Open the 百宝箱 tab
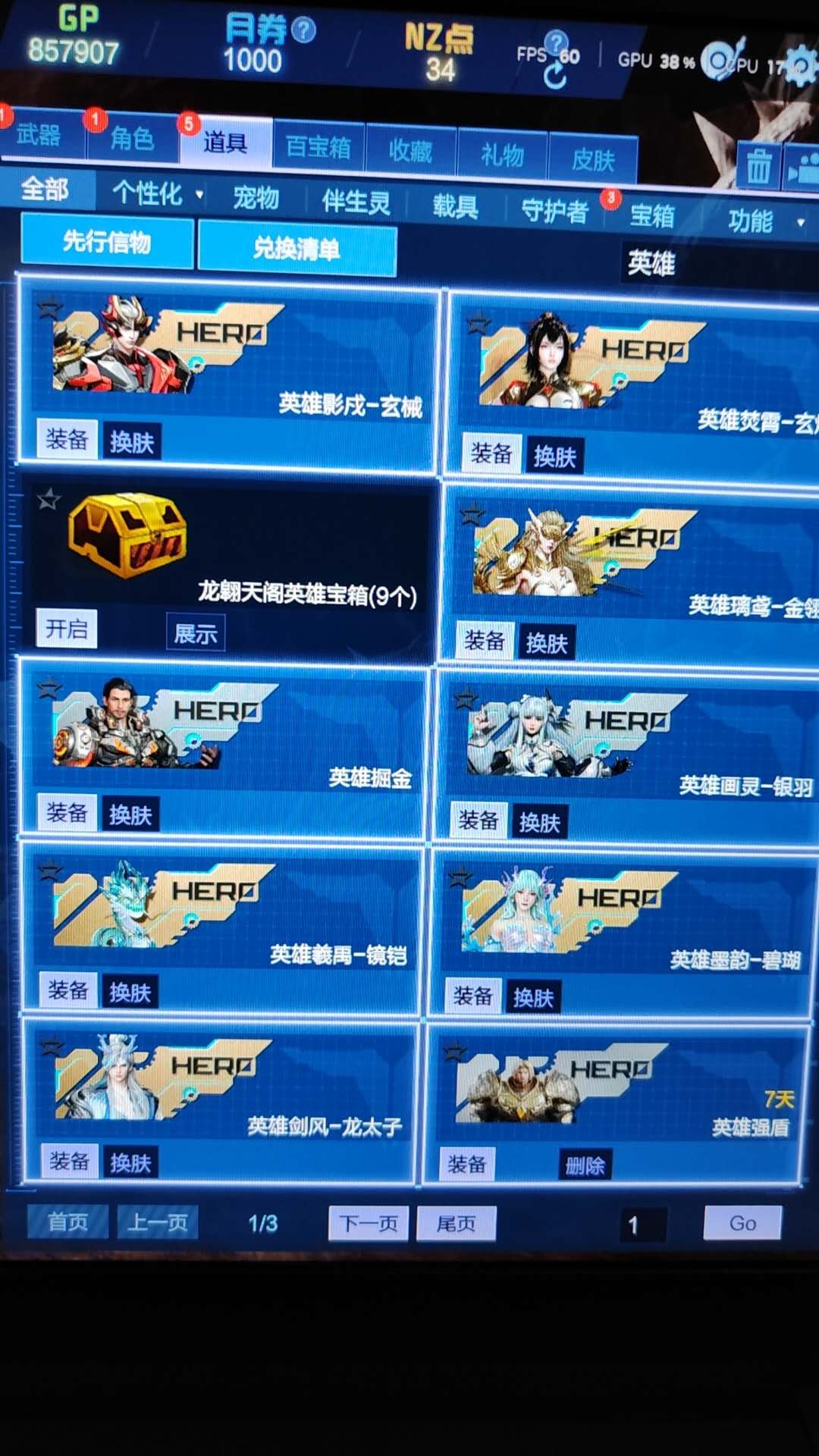Screen dimensions: 819x1456 318,146
